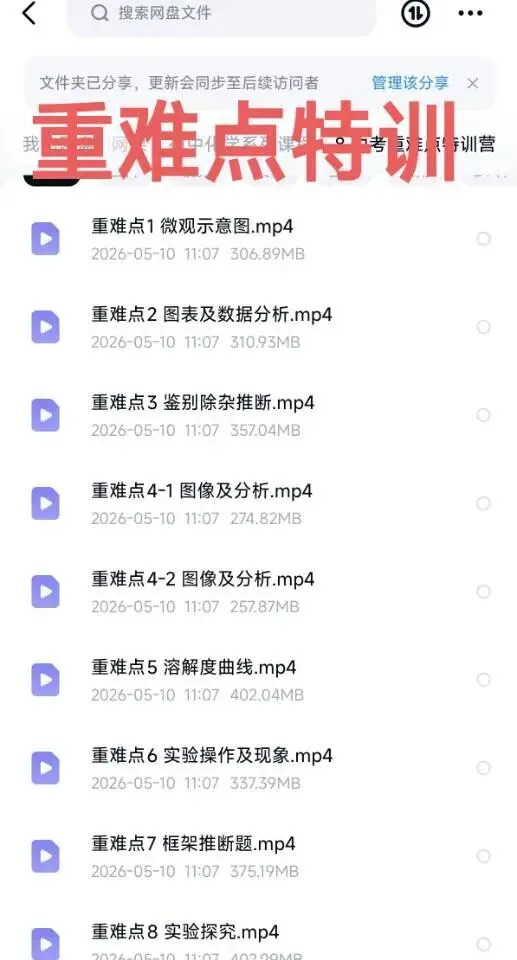Screen dimensions: 517x960
Task: Check the circle for 重难点7 框架推断题.mp4
Action: click(x=484, y=856)
